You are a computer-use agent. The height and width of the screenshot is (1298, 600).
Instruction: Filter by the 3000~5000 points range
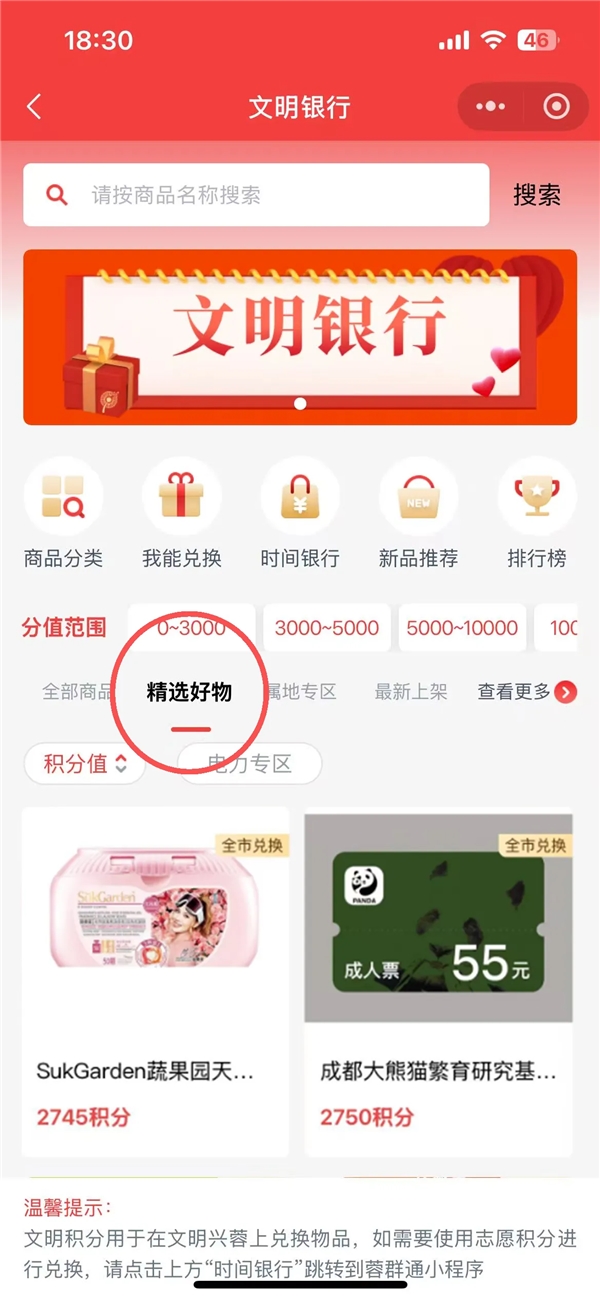pyautogui.click(x=327, y=629)
